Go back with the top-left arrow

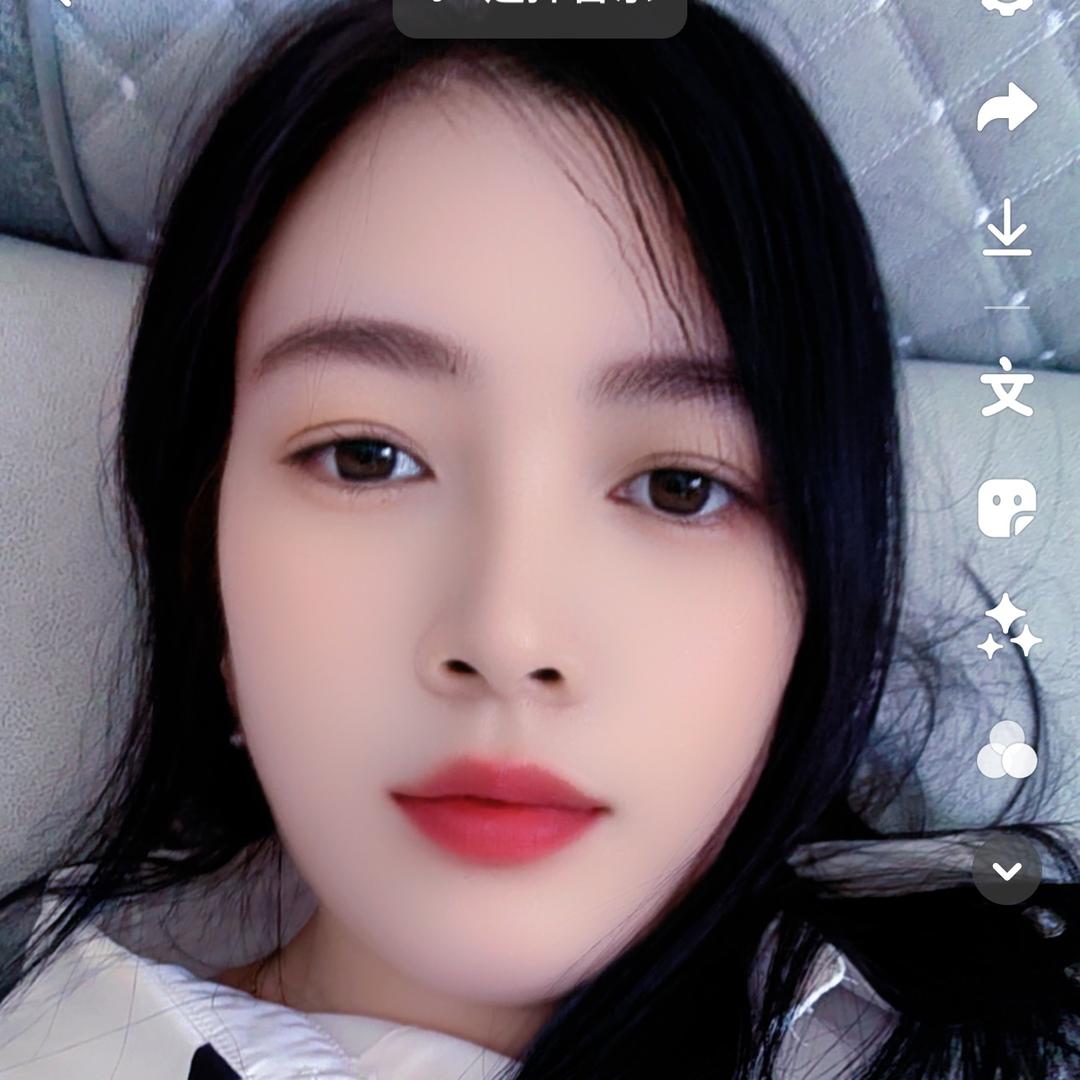coord(62,3)
